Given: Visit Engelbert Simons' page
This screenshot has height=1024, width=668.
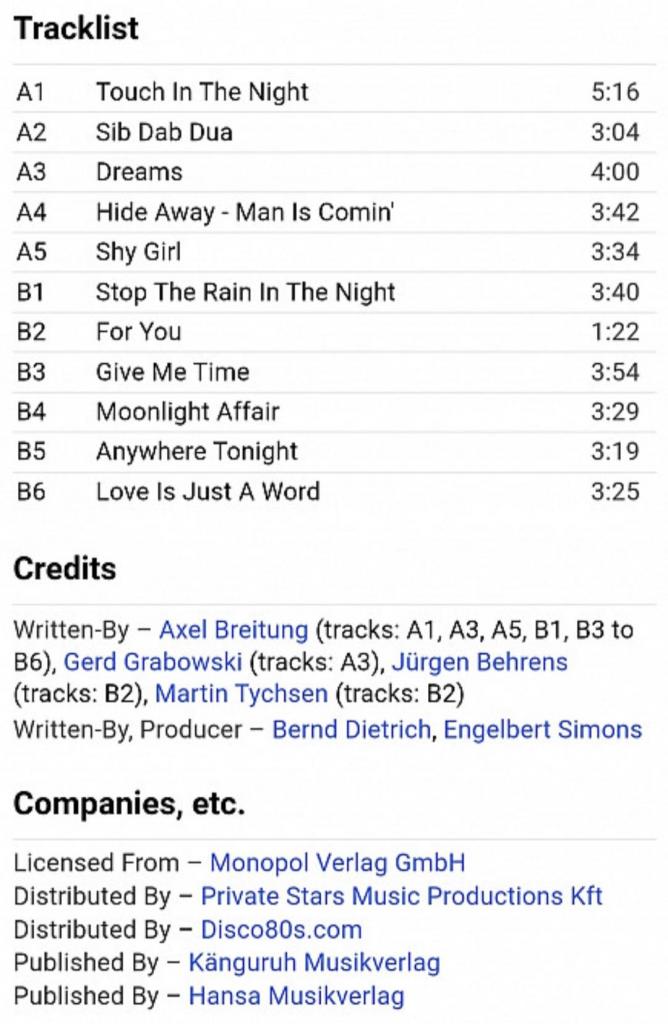Looking at the screenshot, I should [x=542, y=730].
